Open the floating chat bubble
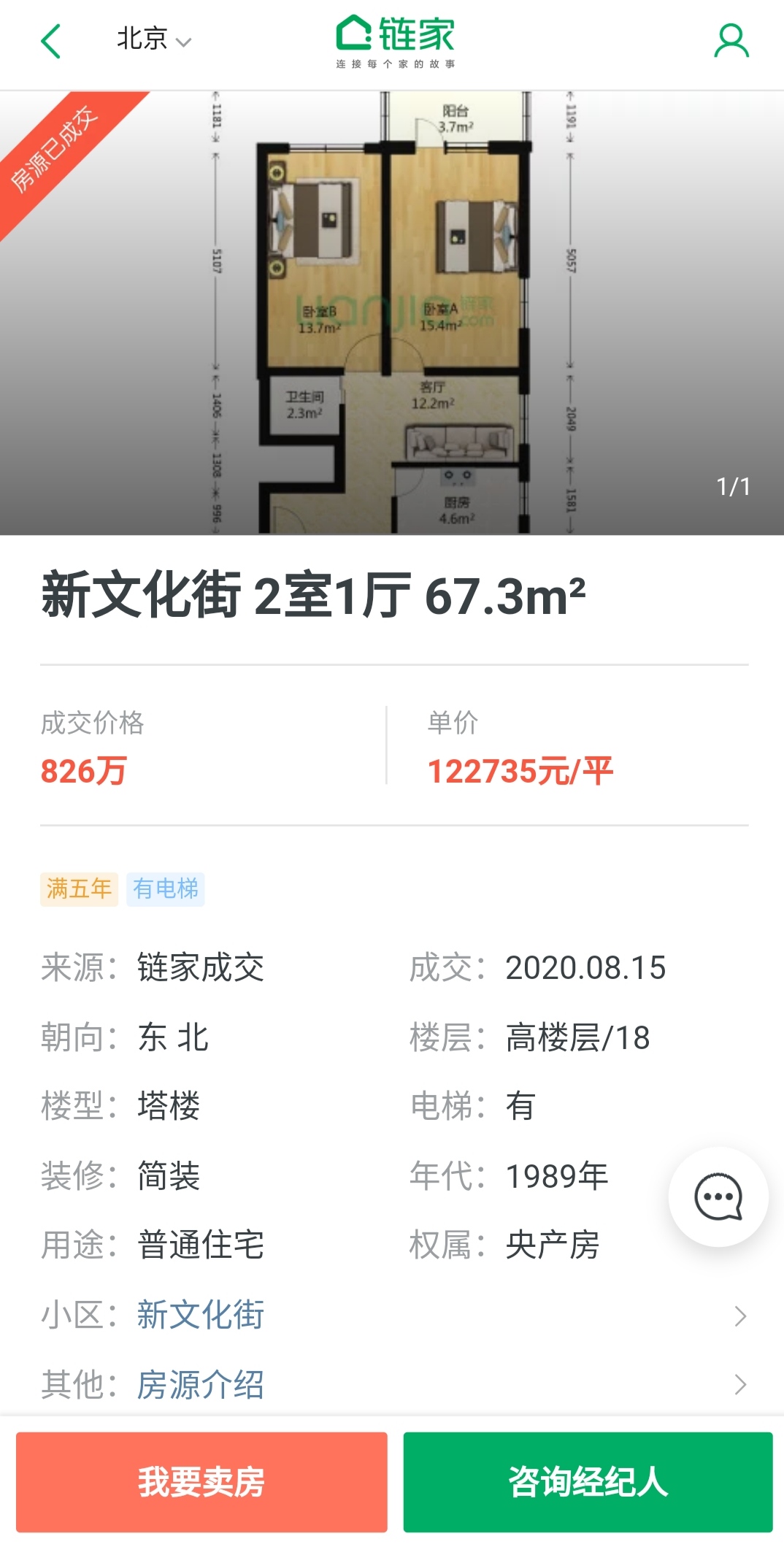 718,1197
